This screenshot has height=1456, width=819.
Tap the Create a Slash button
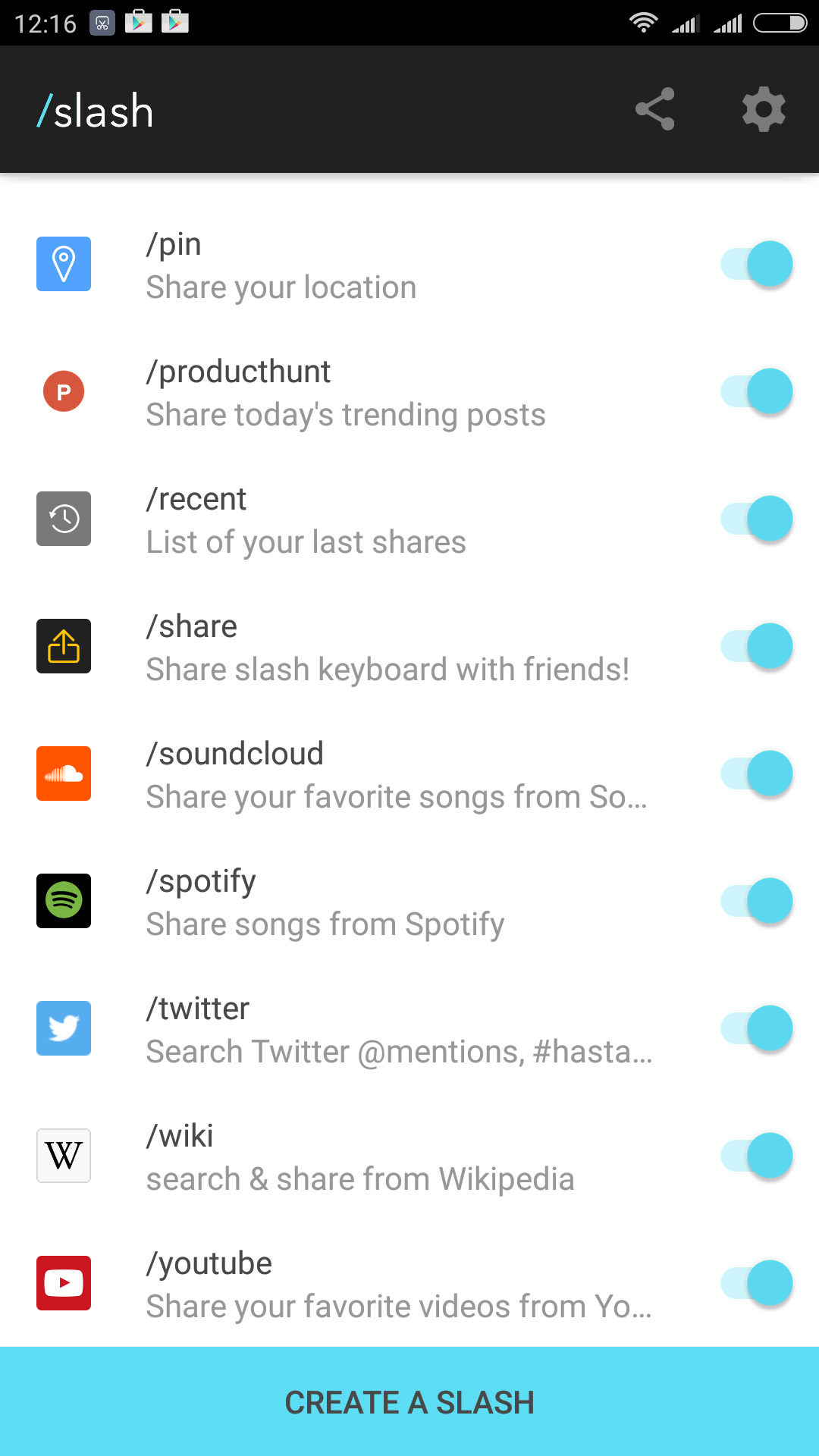pyautogui.click(x=409, y=1401)
